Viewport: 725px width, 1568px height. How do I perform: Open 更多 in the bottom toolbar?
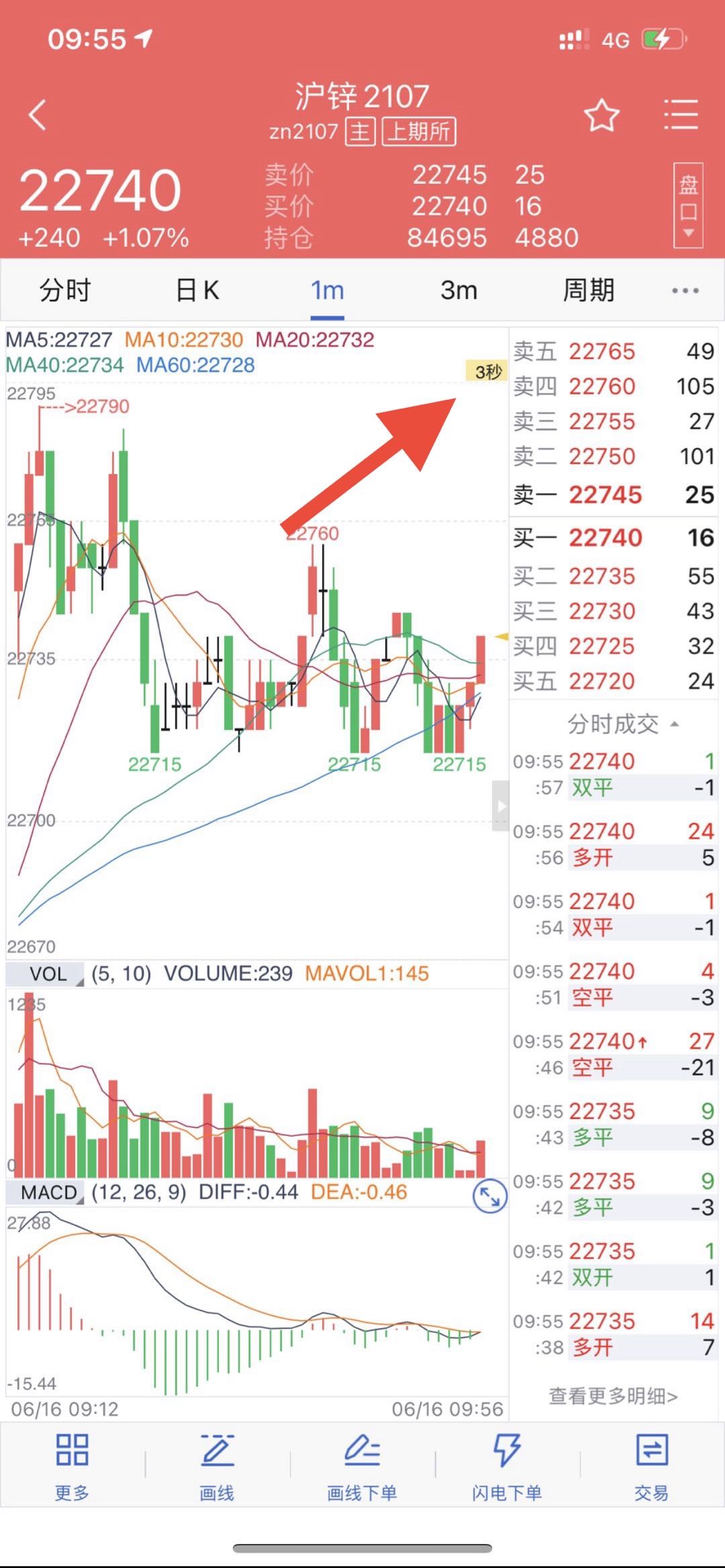(72, 1468)
